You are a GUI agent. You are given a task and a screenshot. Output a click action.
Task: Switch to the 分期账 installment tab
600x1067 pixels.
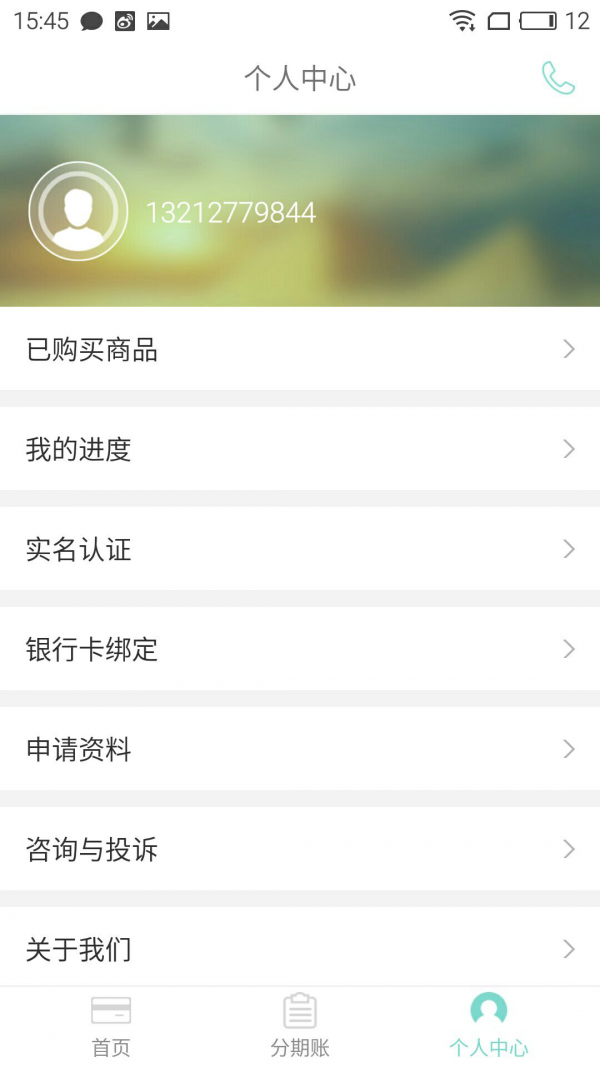tap(300, 1026)
